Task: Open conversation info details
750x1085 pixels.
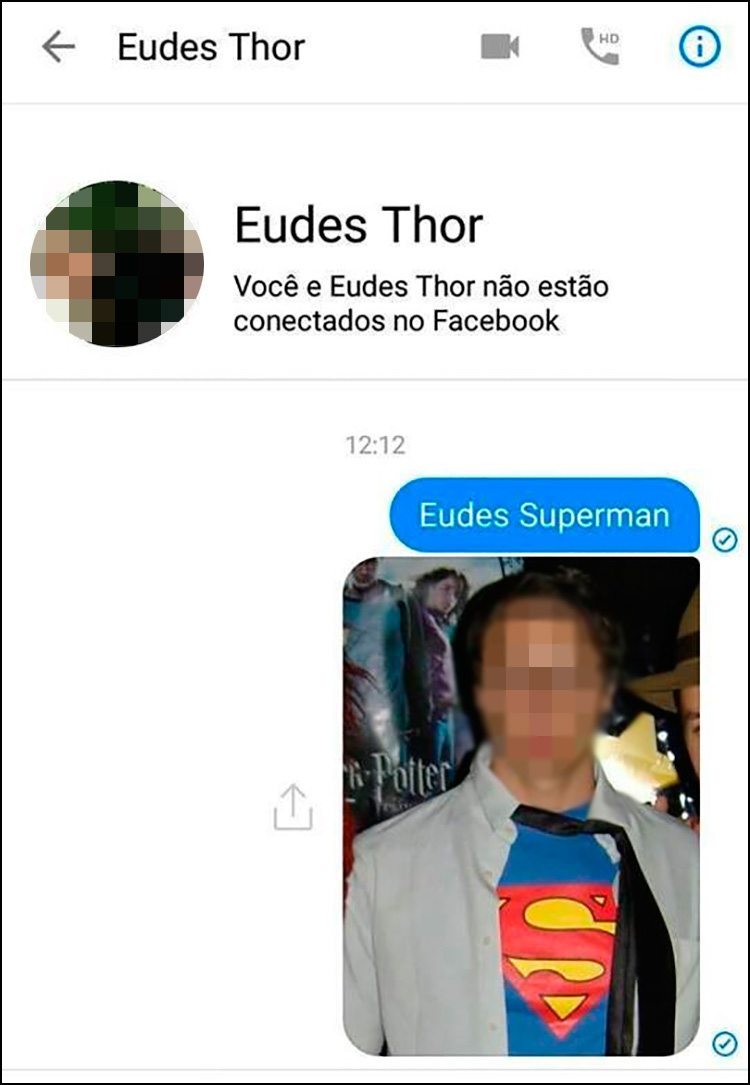Action: [x=699, y=47]
